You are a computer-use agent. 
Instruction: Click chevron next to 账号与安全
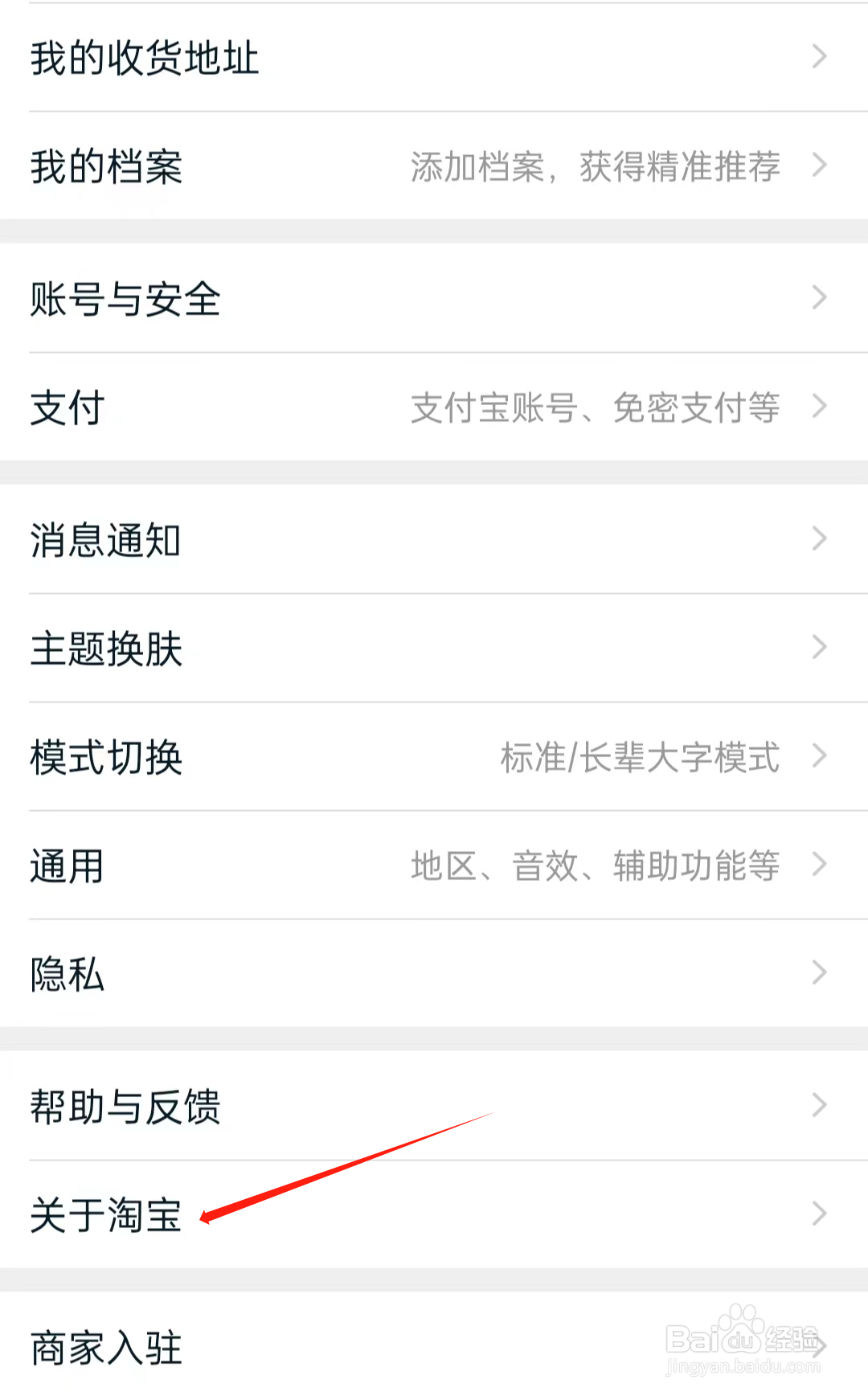click(x=818, y=298)
